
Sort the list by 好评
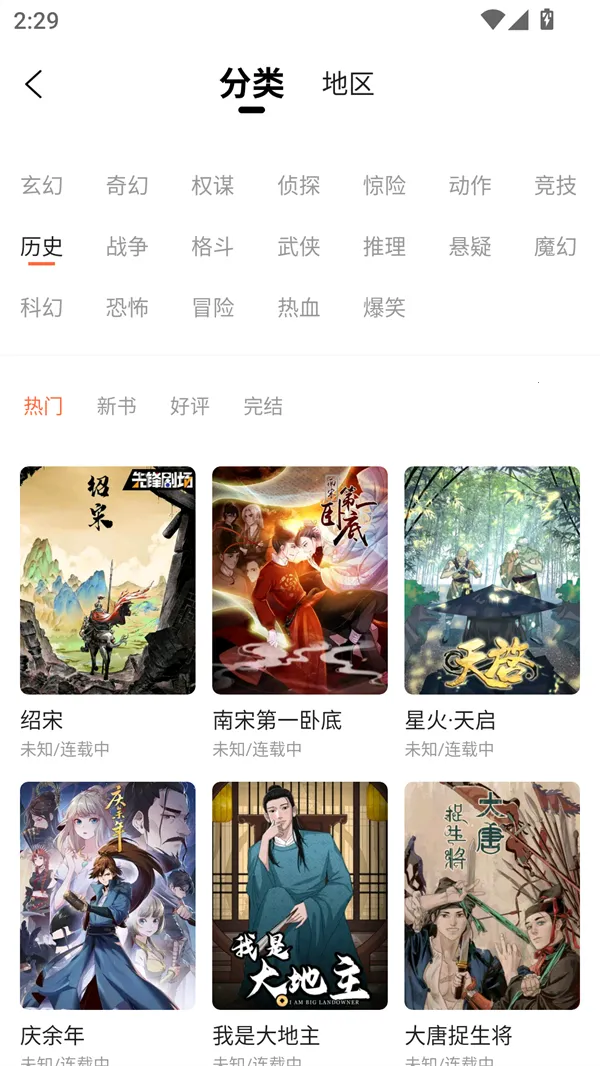[x=190, y=406]
